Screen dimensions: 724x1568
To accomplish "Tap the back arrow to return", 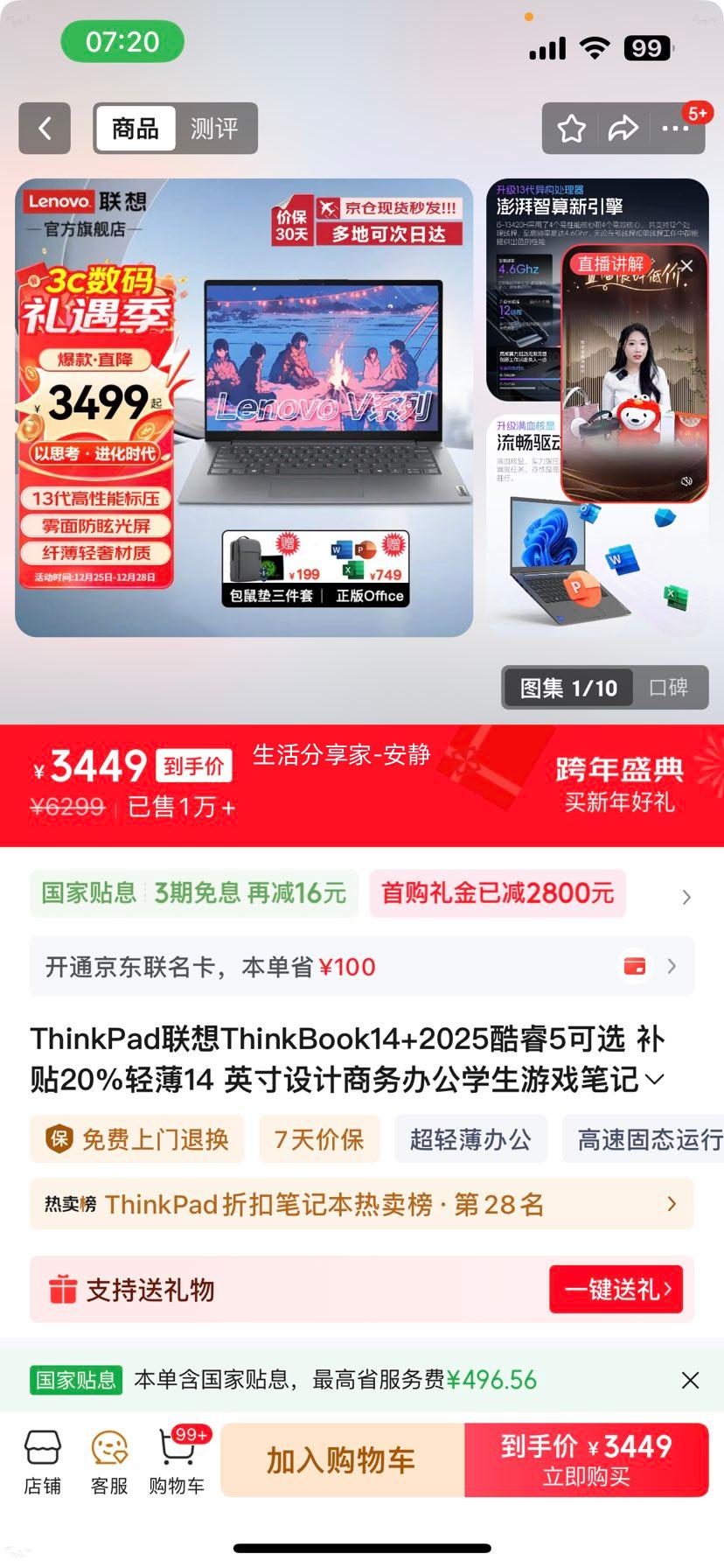I will (44, 129).
